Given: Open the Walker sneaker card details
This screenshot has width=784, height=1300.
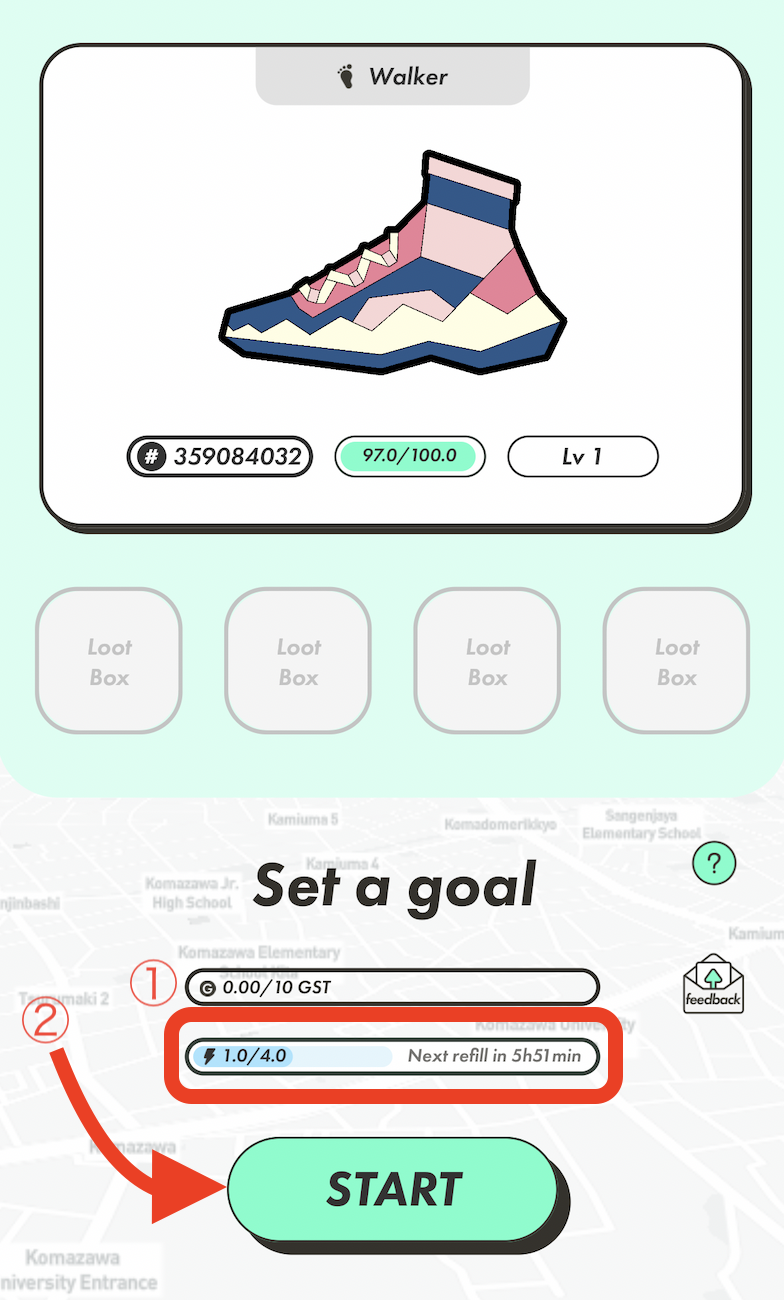Looking at the screenshot, I should [392, 285].
